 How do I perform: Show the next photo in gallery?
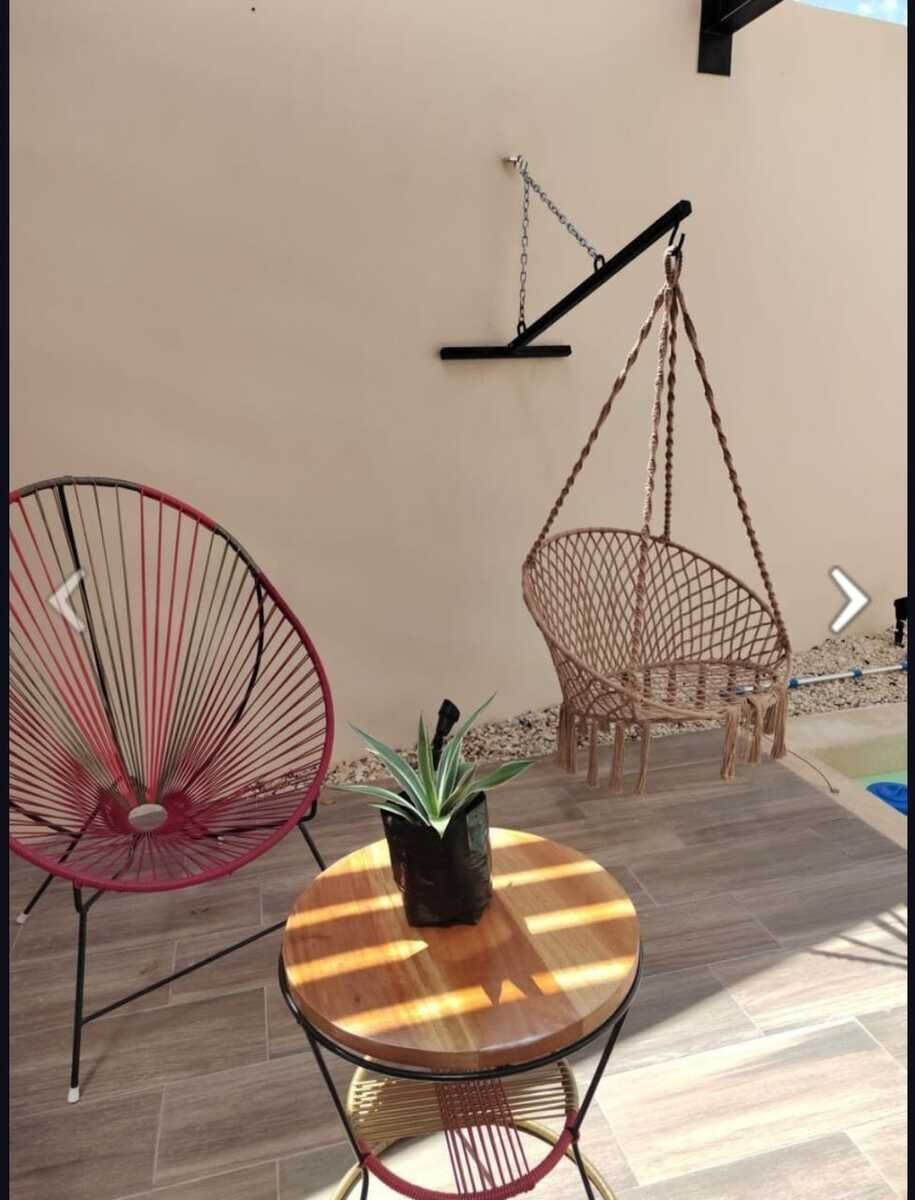click(x=848, y=599)
